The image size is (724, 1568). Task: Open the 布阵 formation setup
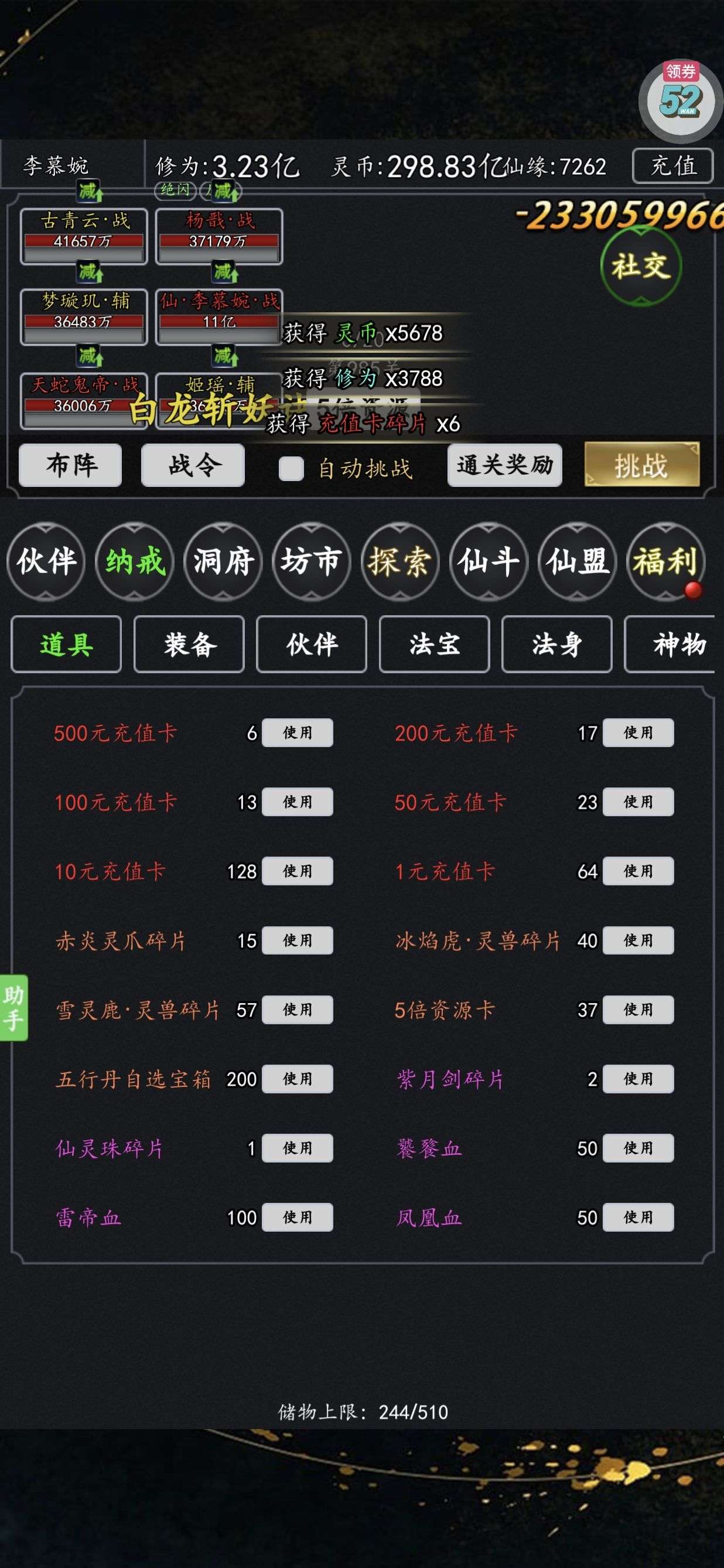[70, 466]
